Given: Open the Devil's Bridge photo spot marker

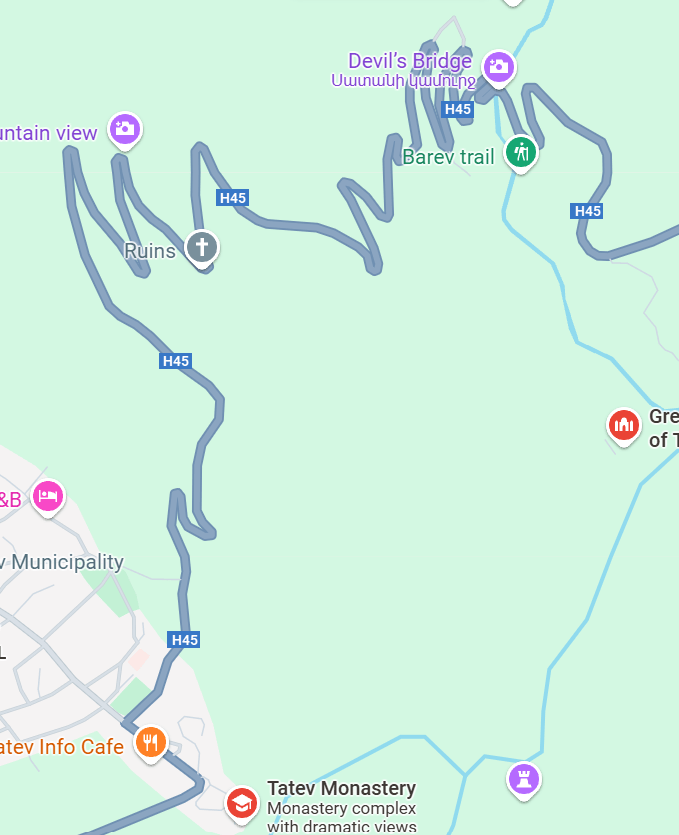Looking at the screenshot, I should tap(498, 67).
